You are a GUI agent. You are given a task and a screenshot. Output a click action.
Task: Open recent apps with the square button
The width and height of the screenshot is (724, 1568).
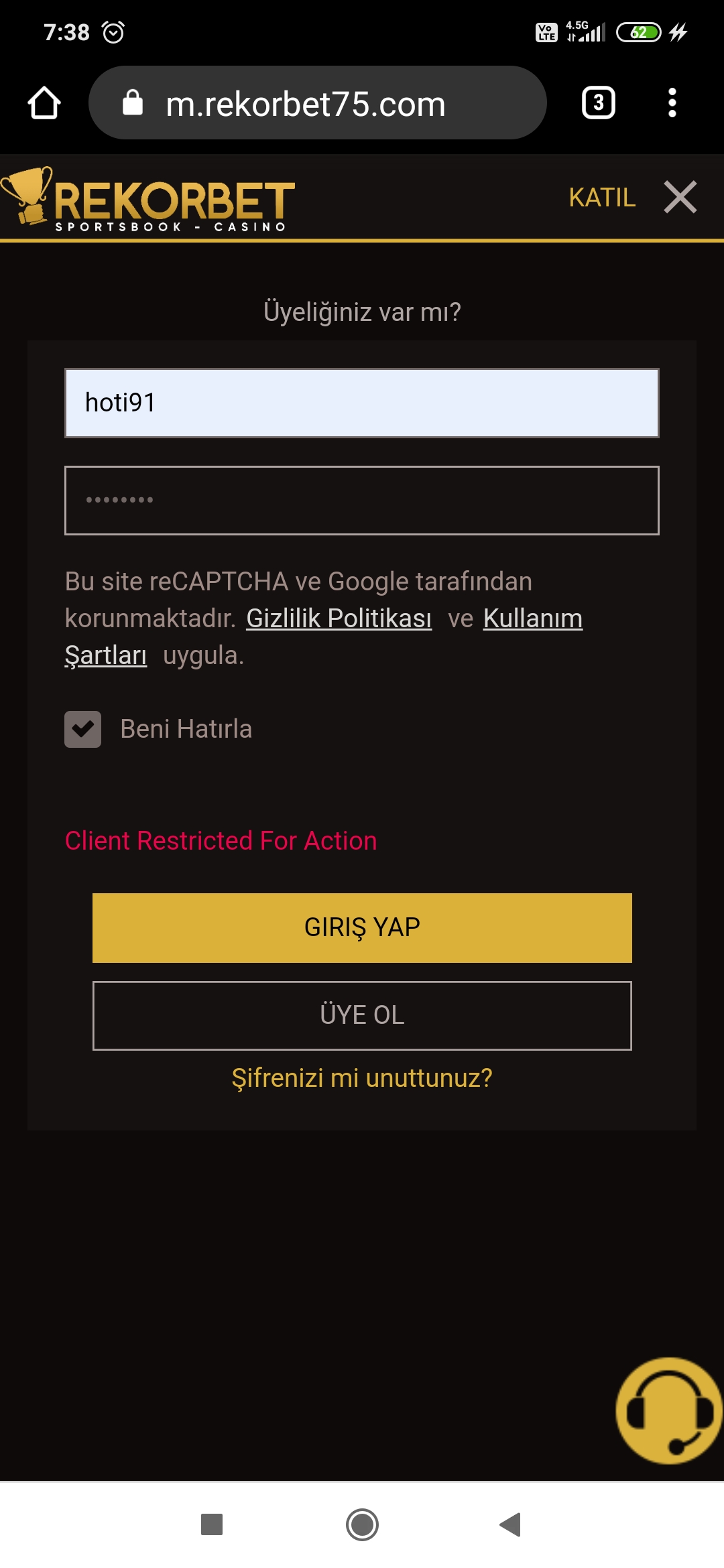coord(212,1524)
